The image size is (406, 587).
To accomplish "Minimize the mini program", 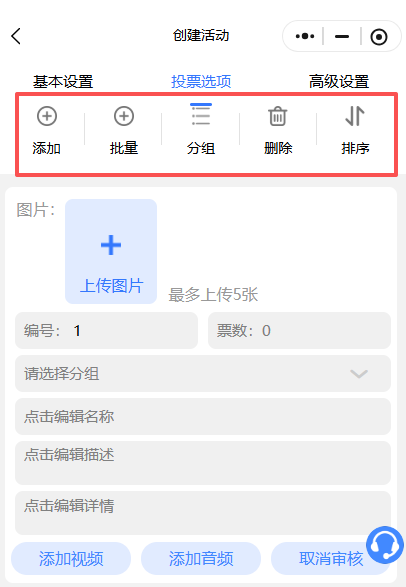I will pos(342,36).
